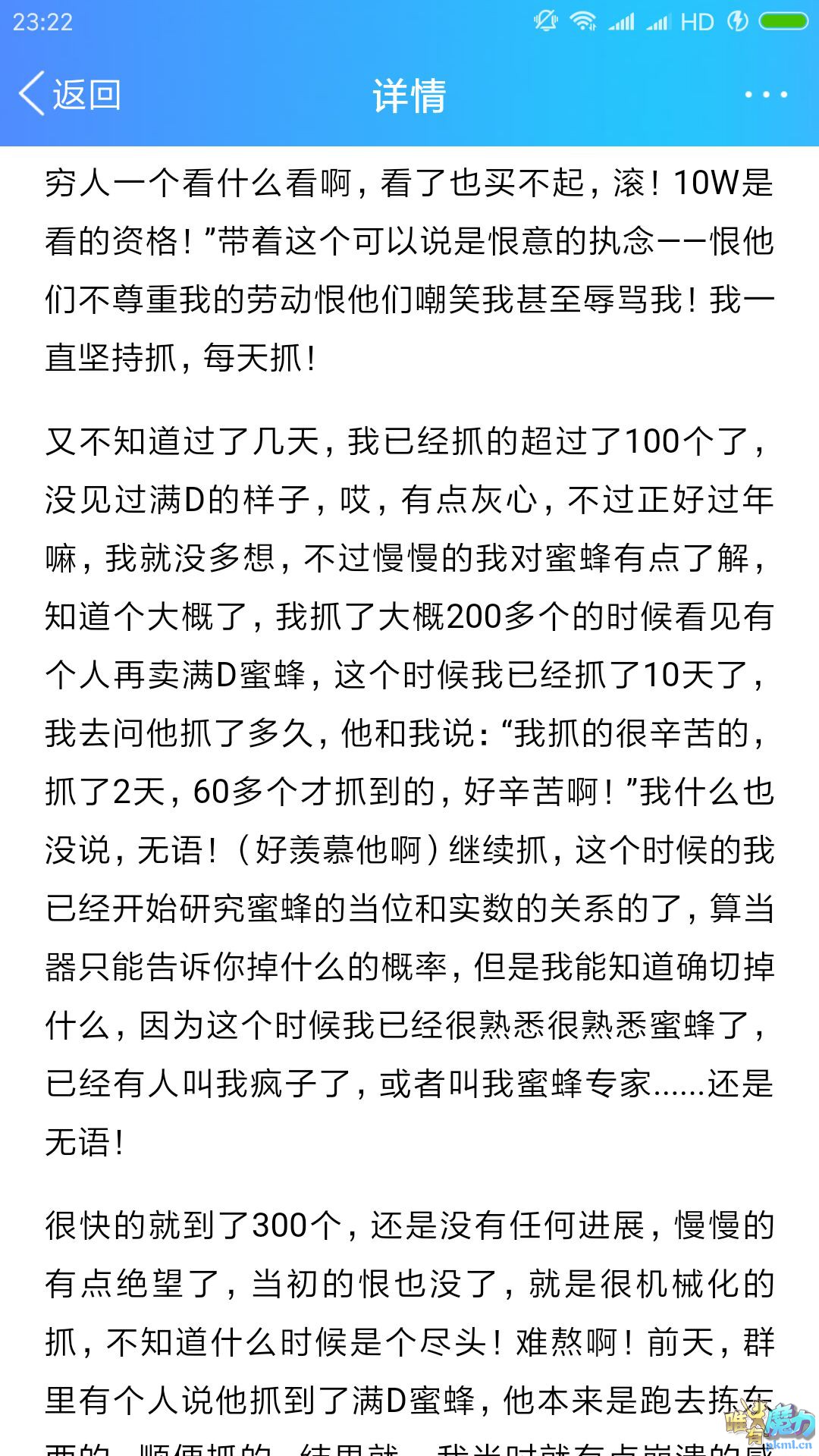Go back using the 返回 button
The width and height of the screenshot is (819, 1456).
tap(70, 95)
